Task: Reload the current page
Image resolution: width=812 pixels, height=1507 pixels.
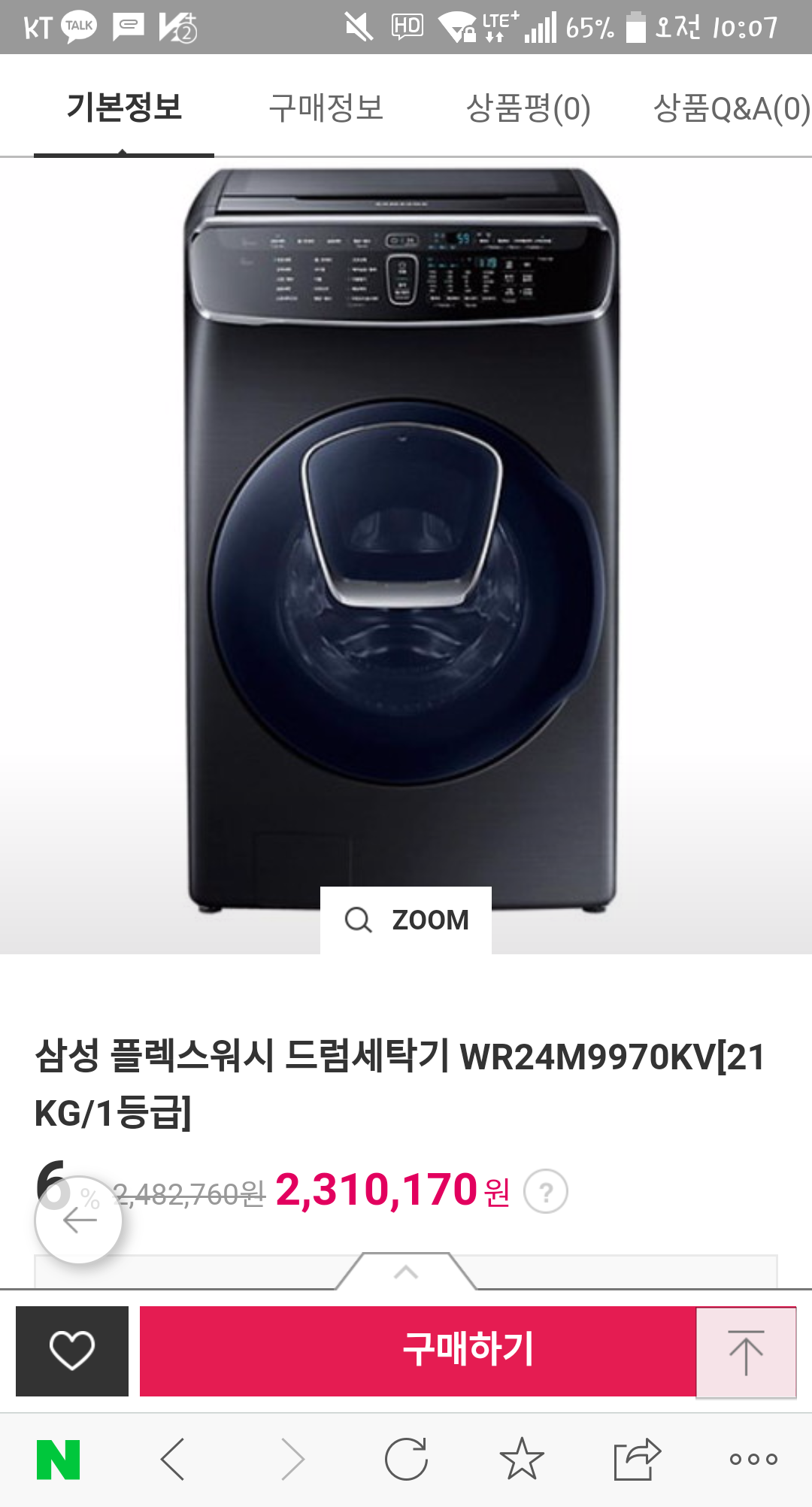Action: pos(406,1460)
